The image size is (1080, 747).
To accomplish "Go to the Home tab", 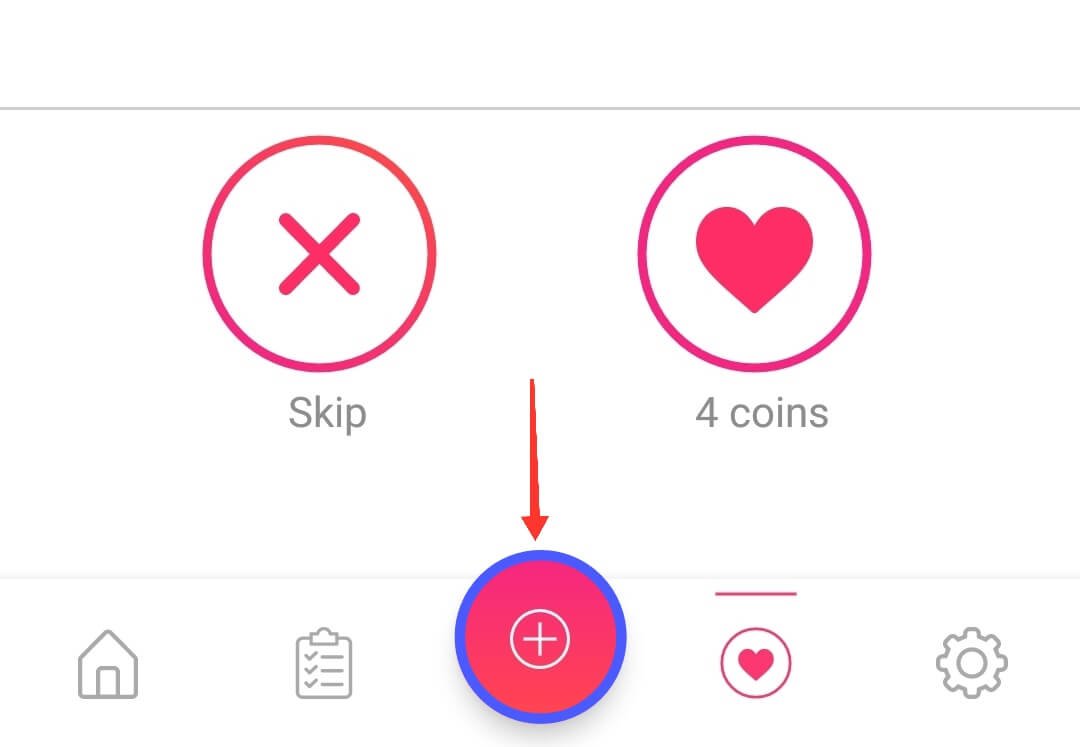I will (x=108, y=663).
